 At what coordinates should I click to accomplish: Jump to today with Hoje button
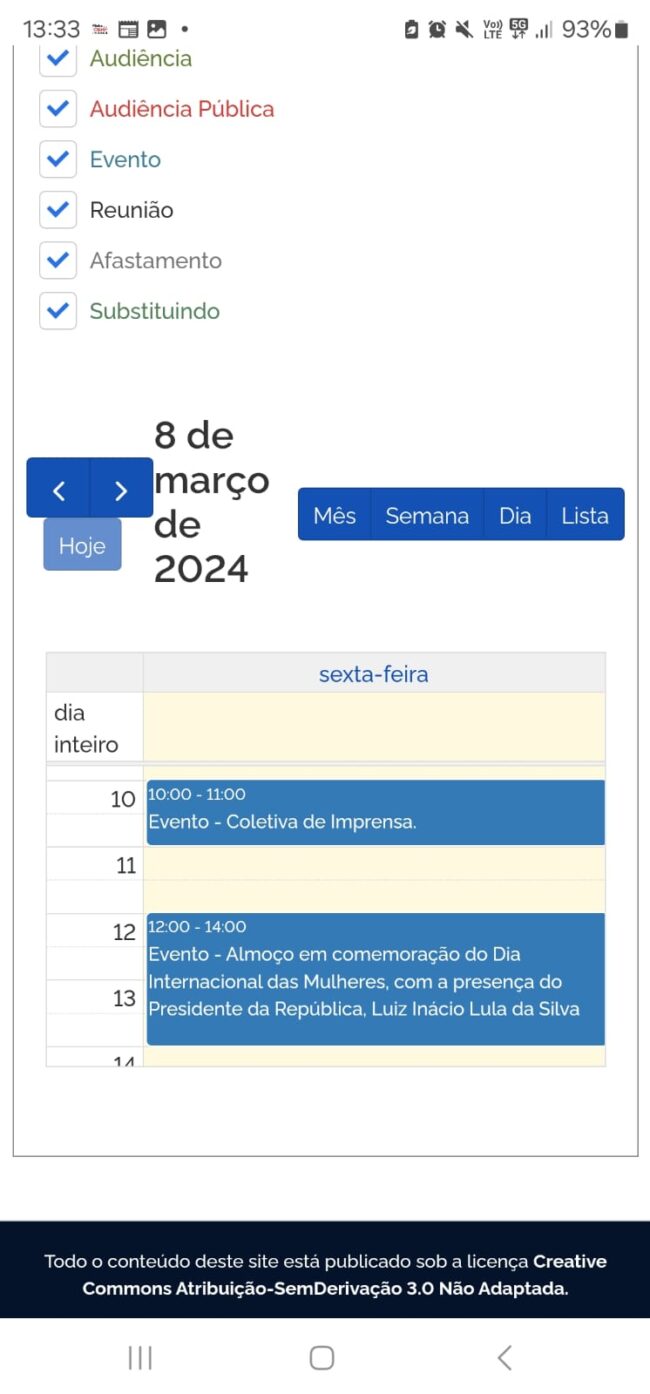point(82,545)
